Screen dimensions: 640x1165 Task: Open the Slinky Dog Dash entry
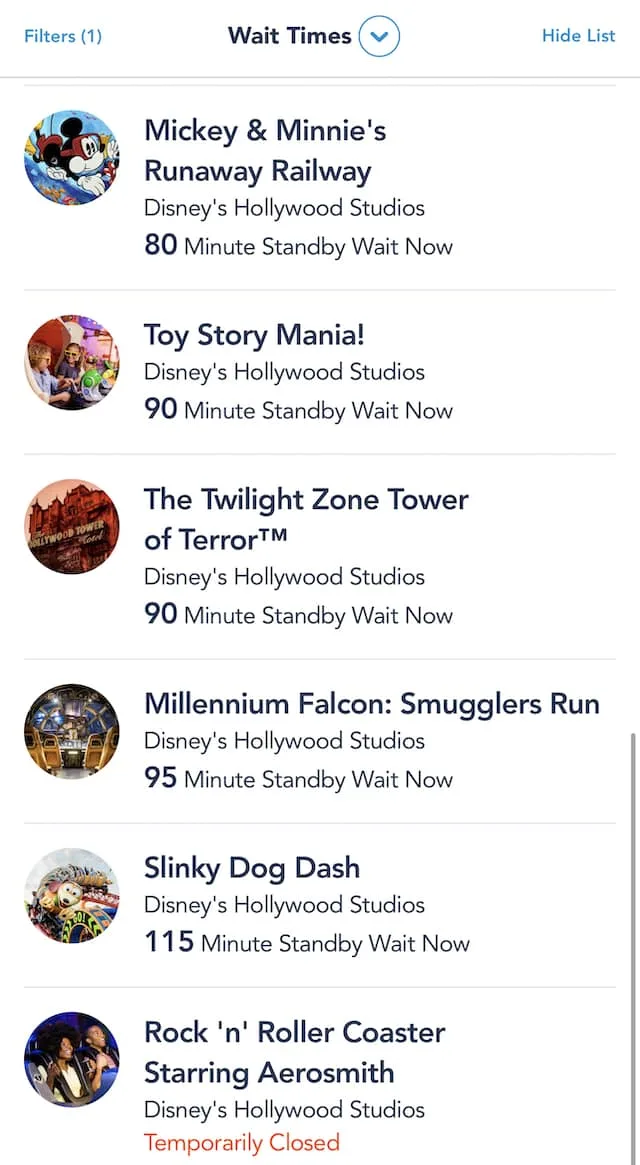[320, 906]
